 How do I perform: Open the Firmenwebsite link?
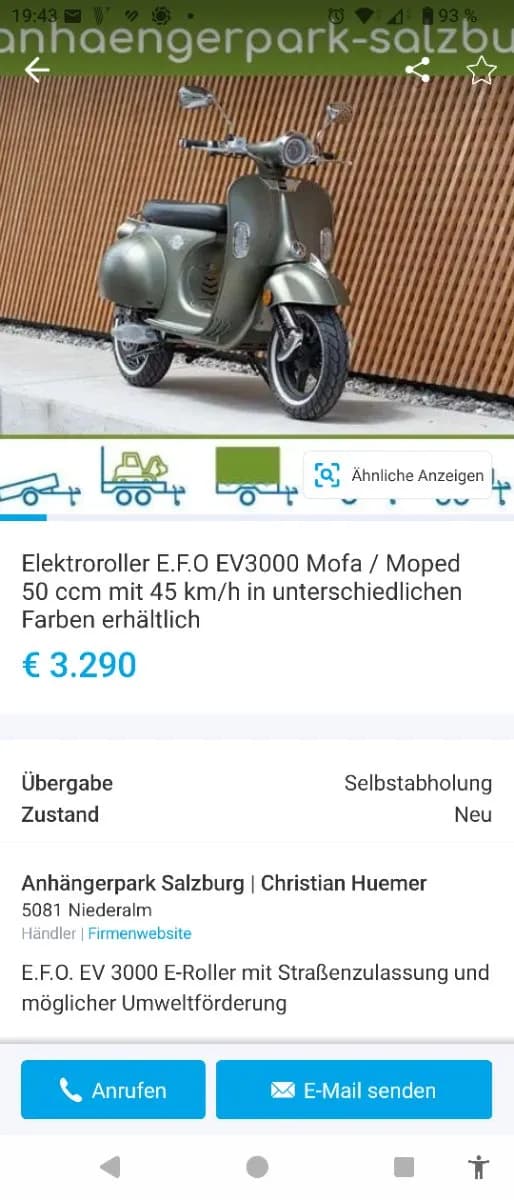coord(139,933)
